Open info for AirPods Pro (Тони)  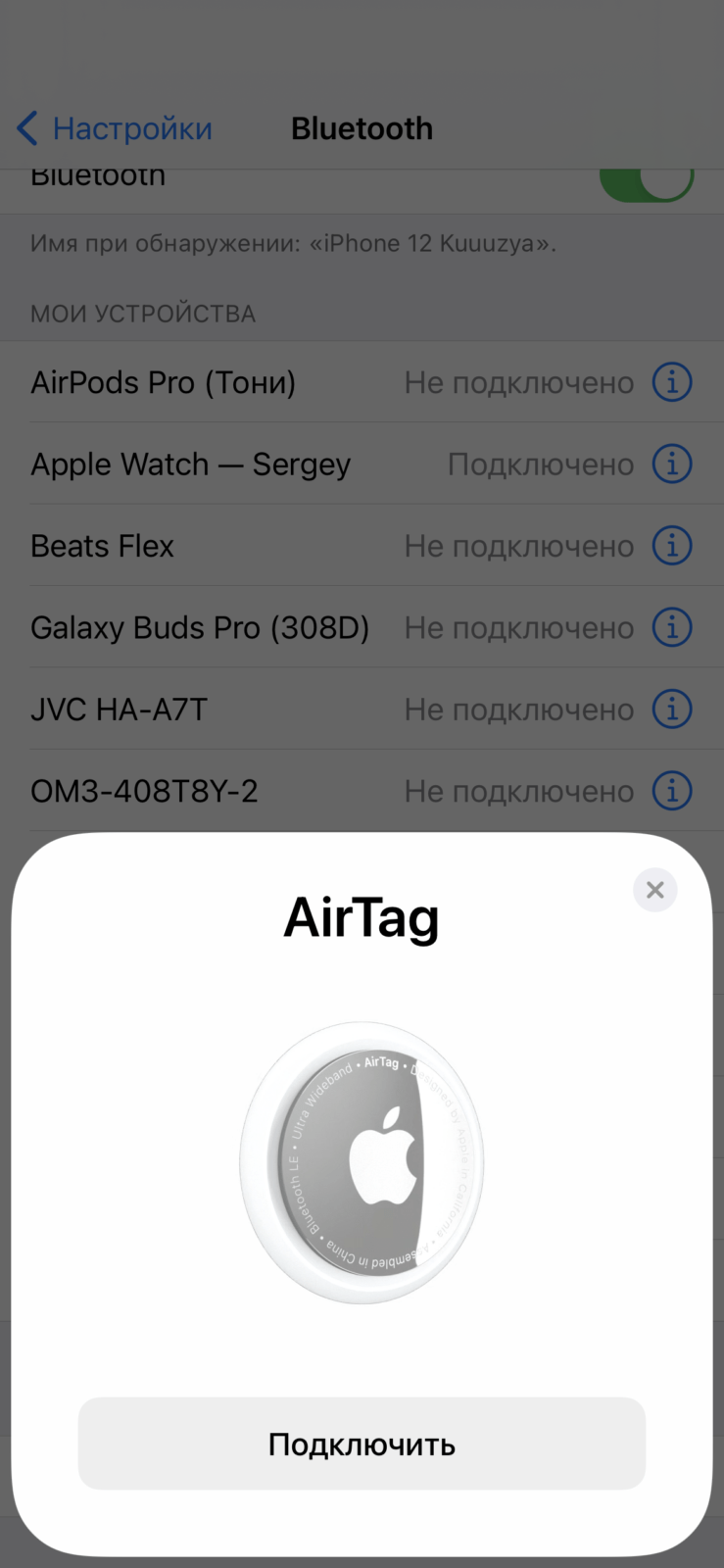(x=672, y=382)
